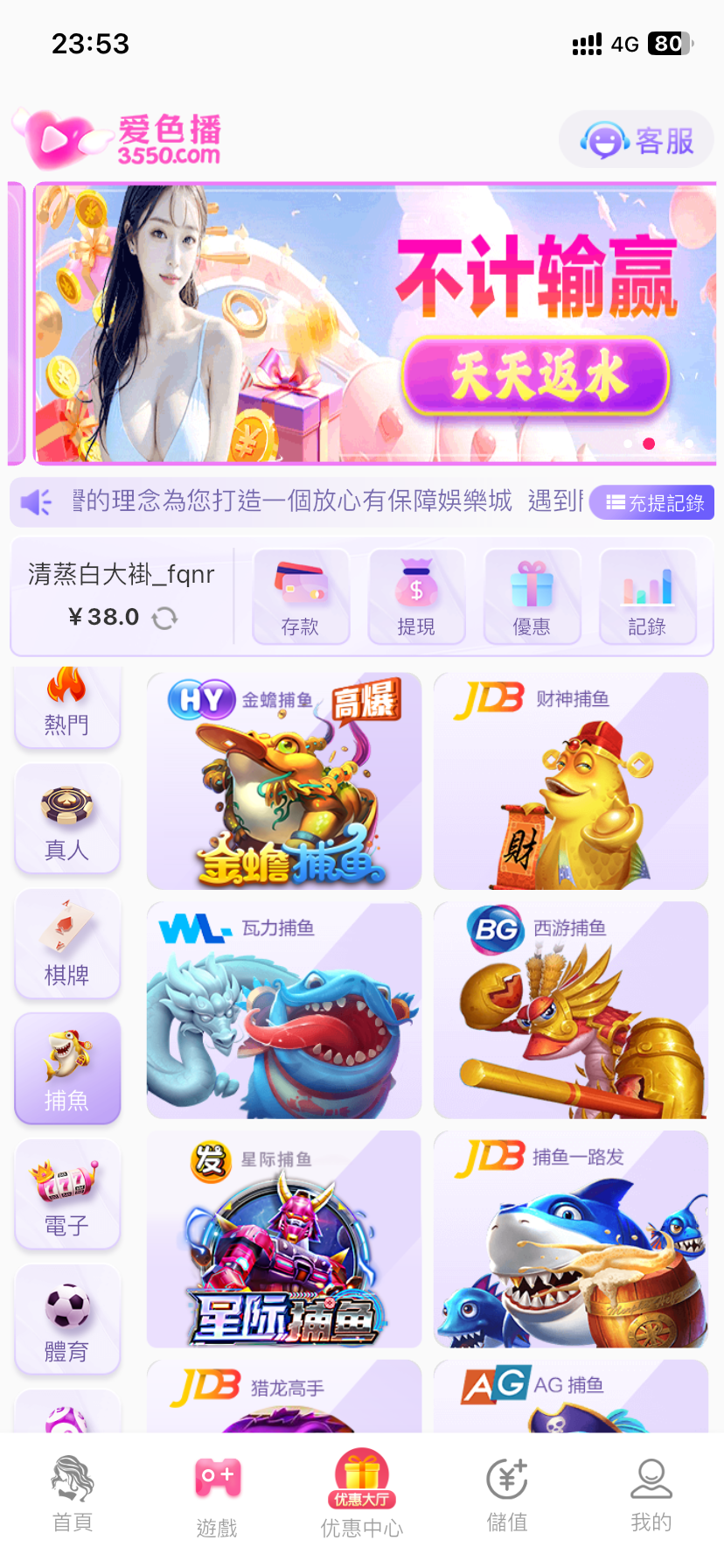Switch to the 遊戲 bottom tab
This screenshot has width=724, height=1568.
pyautogui.click(x=217, y=1498)
